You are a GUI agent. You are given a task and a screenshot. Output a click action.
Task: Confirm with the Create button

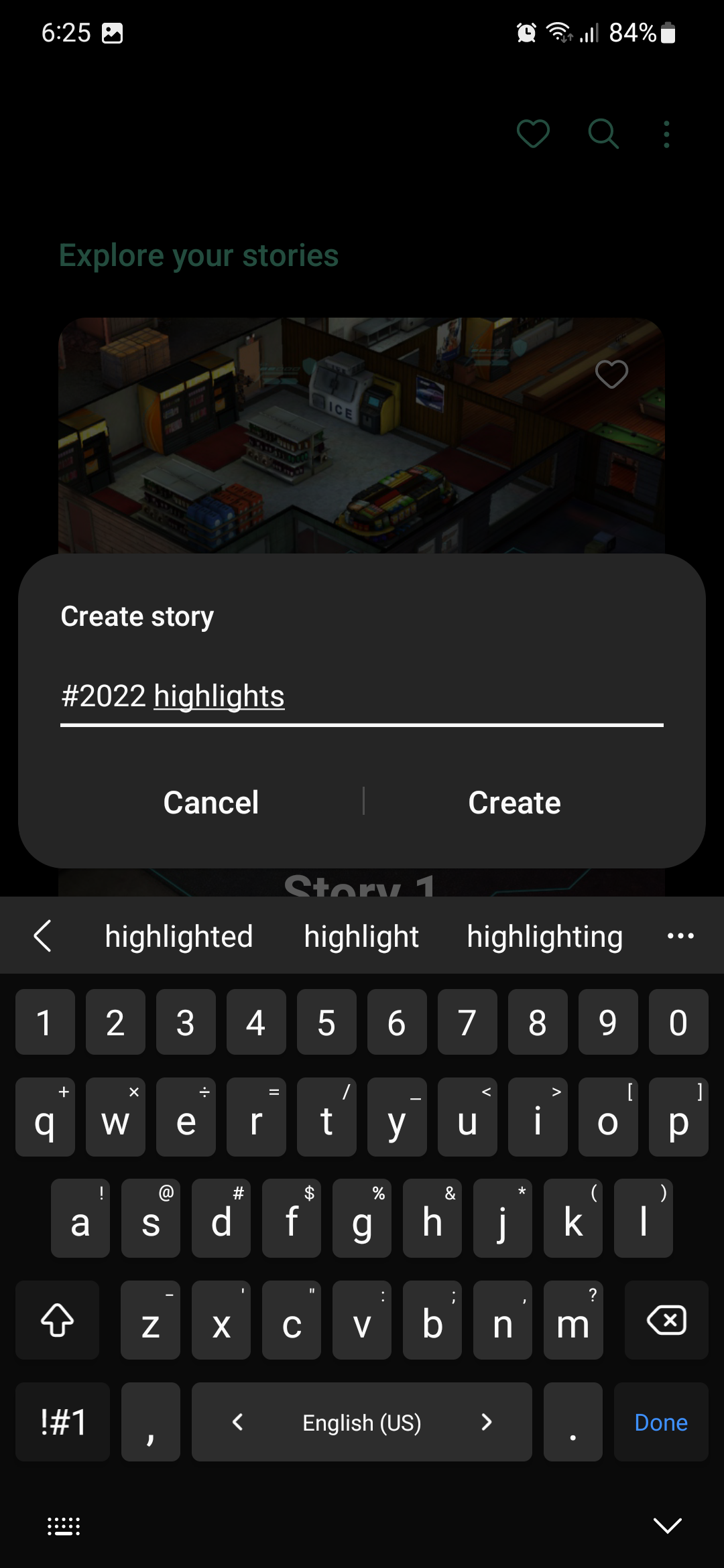(514, 802)
